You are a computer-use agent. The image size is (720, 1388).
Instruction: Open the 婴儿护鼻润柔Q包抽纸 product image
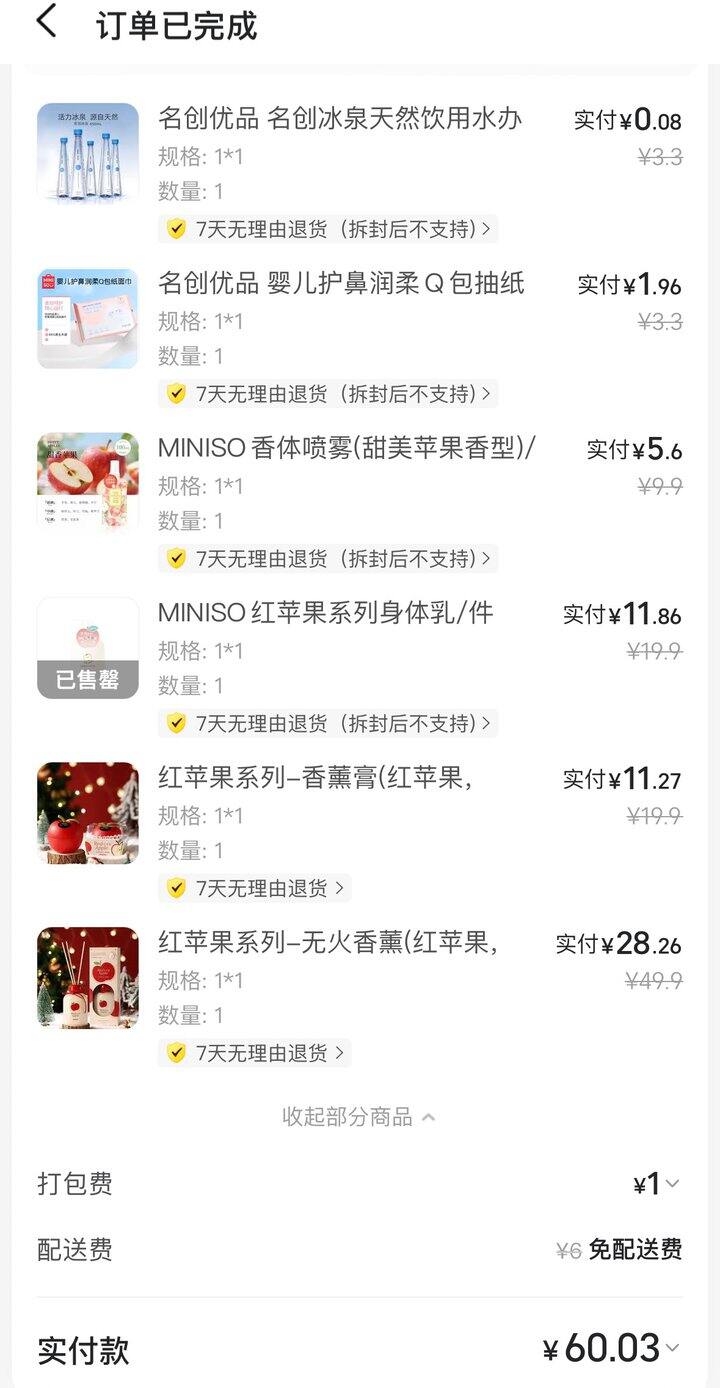click(88, 318)
